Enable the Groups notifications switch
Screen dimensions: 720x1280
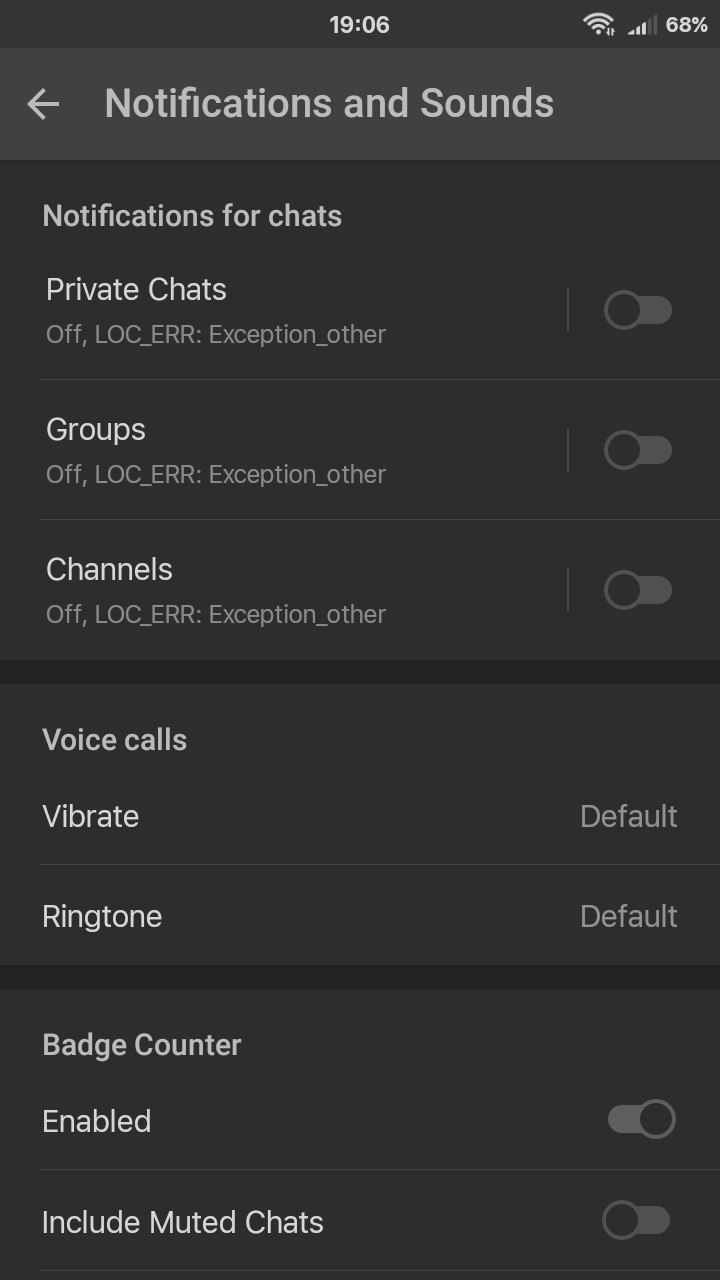638,451
